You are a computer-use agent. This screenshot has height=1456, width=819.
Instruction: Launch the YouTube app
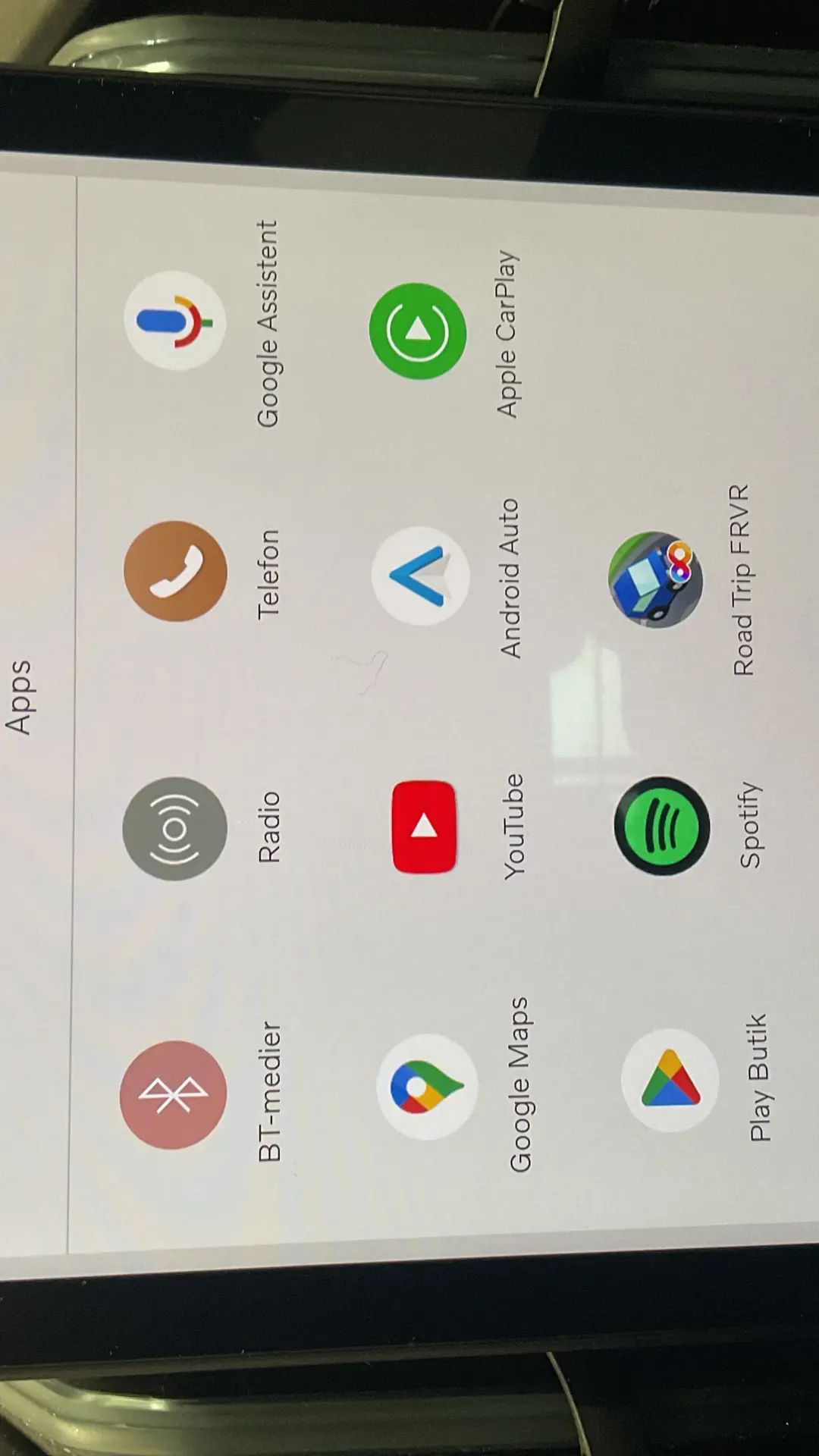[424, 827]
